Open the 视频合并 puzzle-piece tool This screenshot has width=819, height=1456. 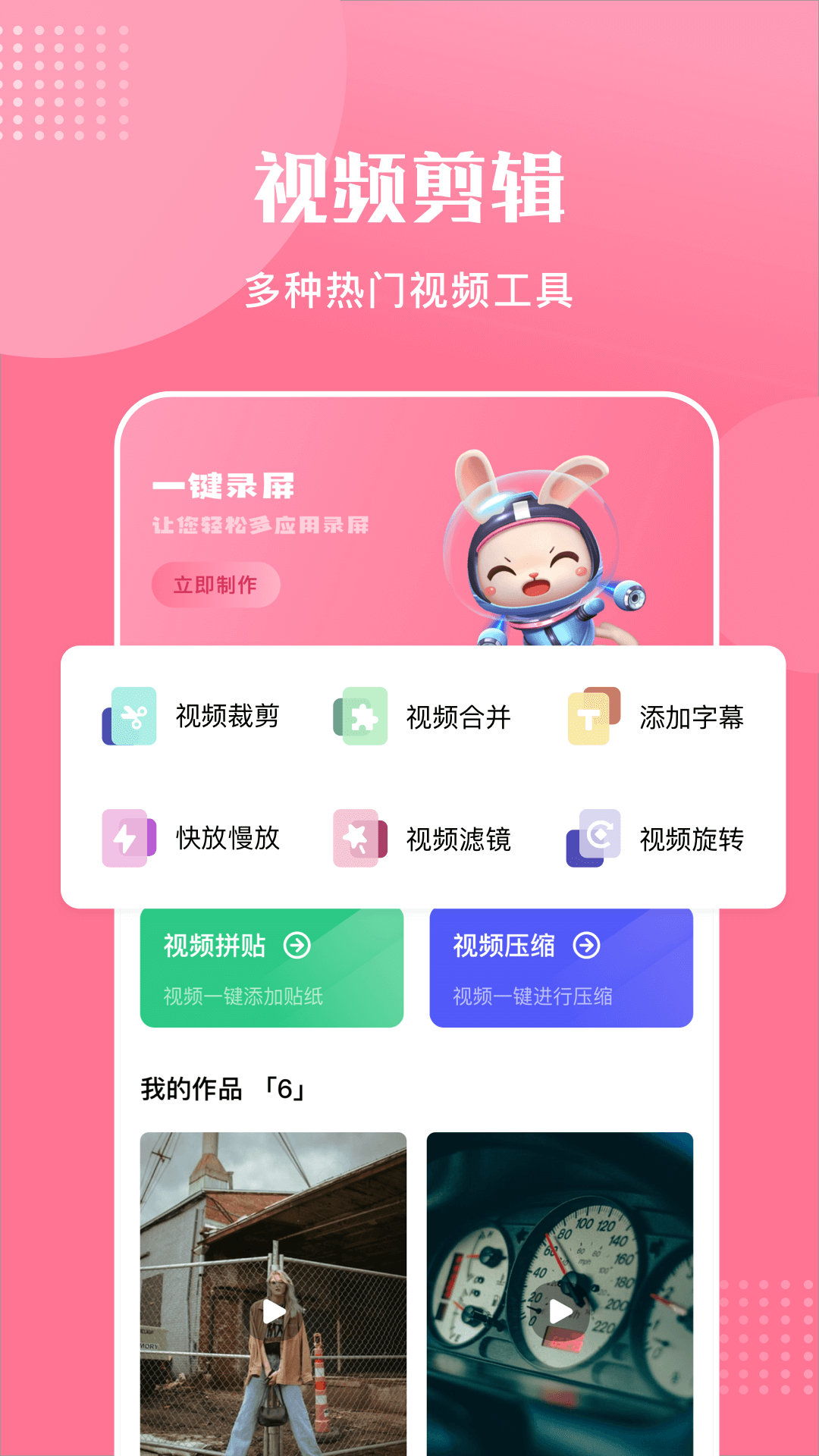(362, 717)
